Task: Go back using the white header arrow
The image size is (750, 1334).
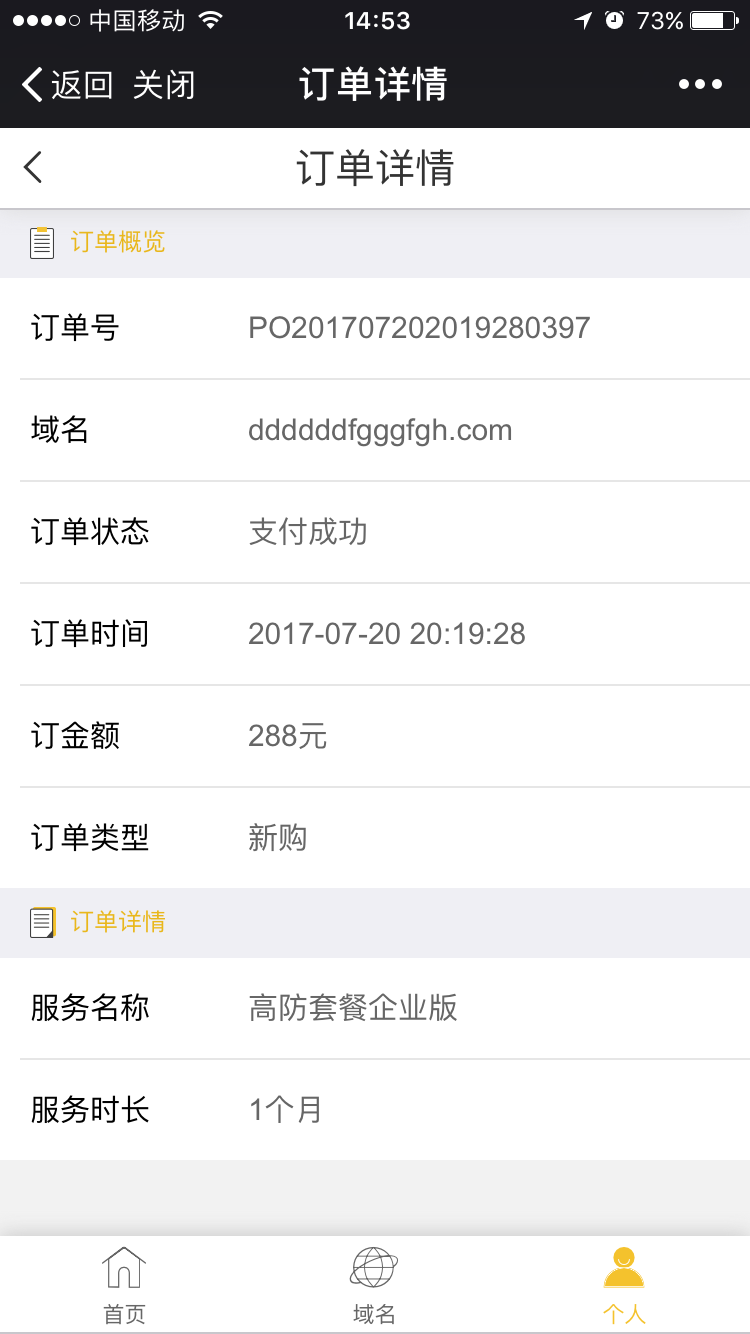Action: [34, 167]
